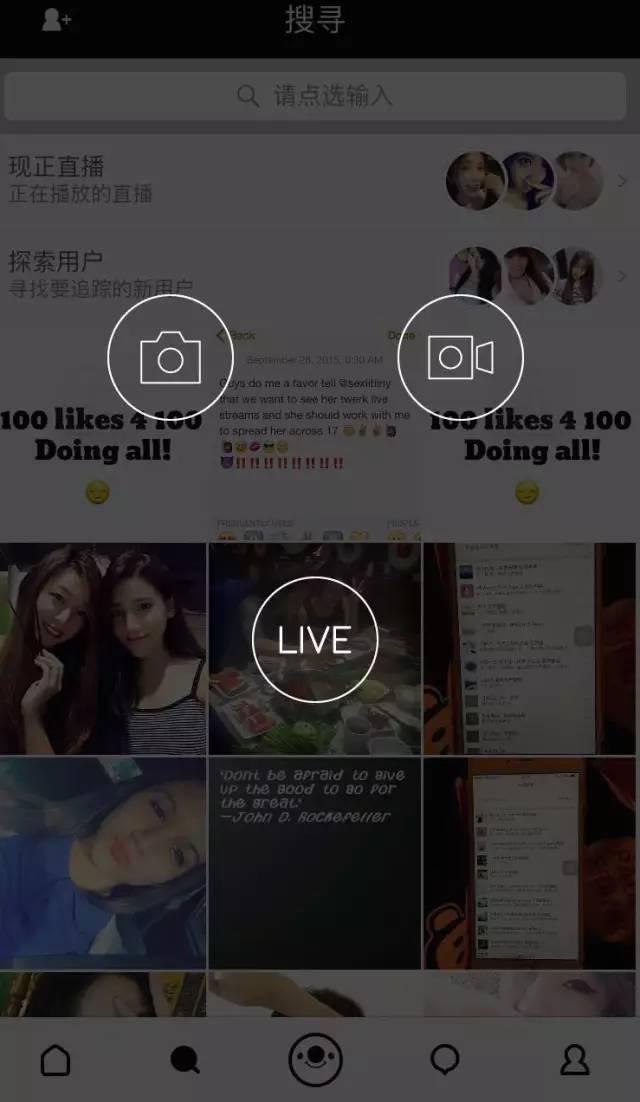This screenshot has width=640, height=1102.
Task: Open the messages chat bubble tab
Action: tap(445, 1060)
